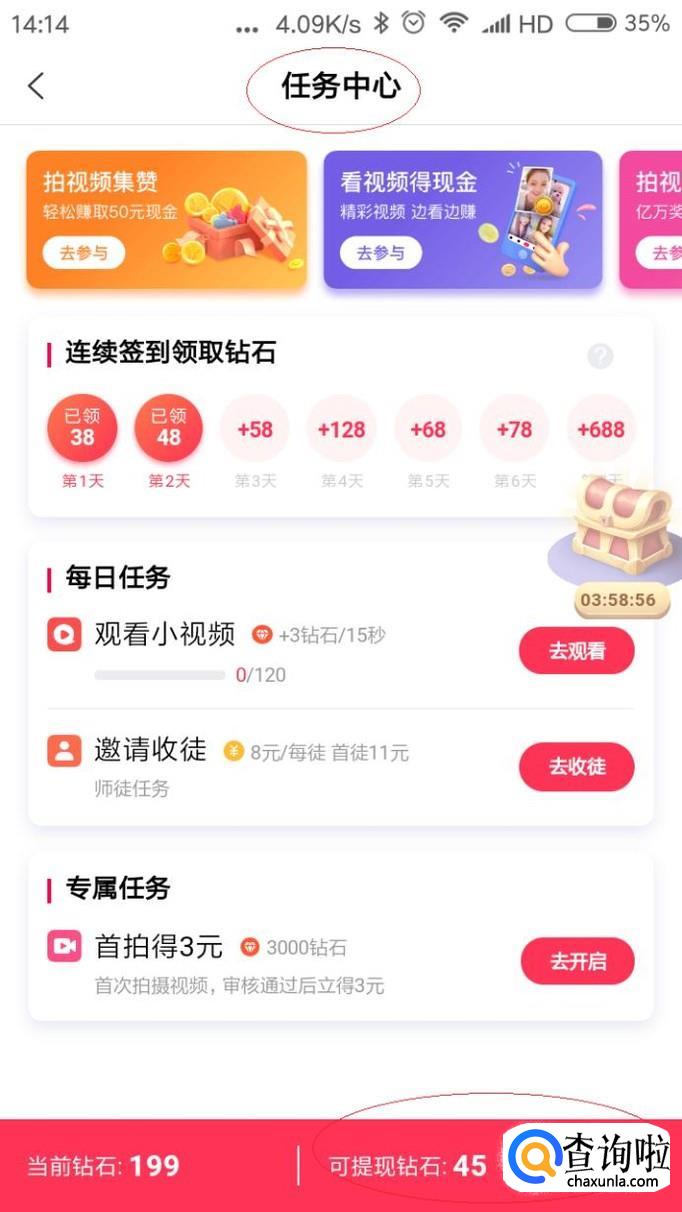682x1212 pixels.
Task: Tap 去开启 for 首拍得3元 task
Action: coord(577,962)
